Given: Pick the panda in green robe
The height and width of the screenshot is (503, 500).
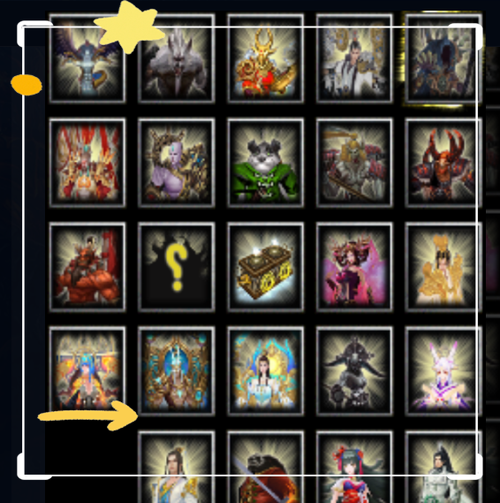Looking at the screenshot, I should tap(266, 162).
